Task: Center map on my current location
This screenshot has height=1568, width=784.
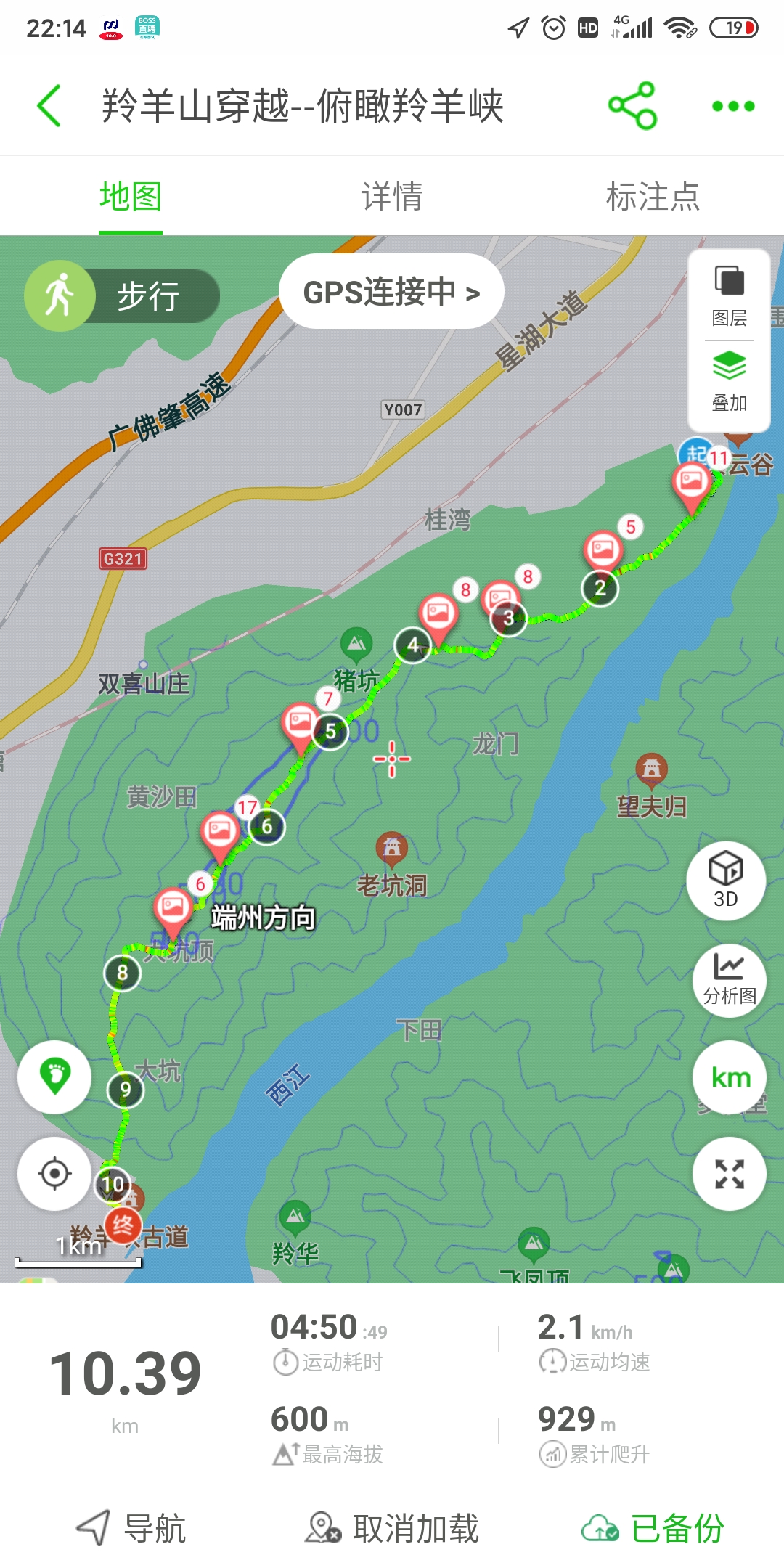Action: 55,1174
